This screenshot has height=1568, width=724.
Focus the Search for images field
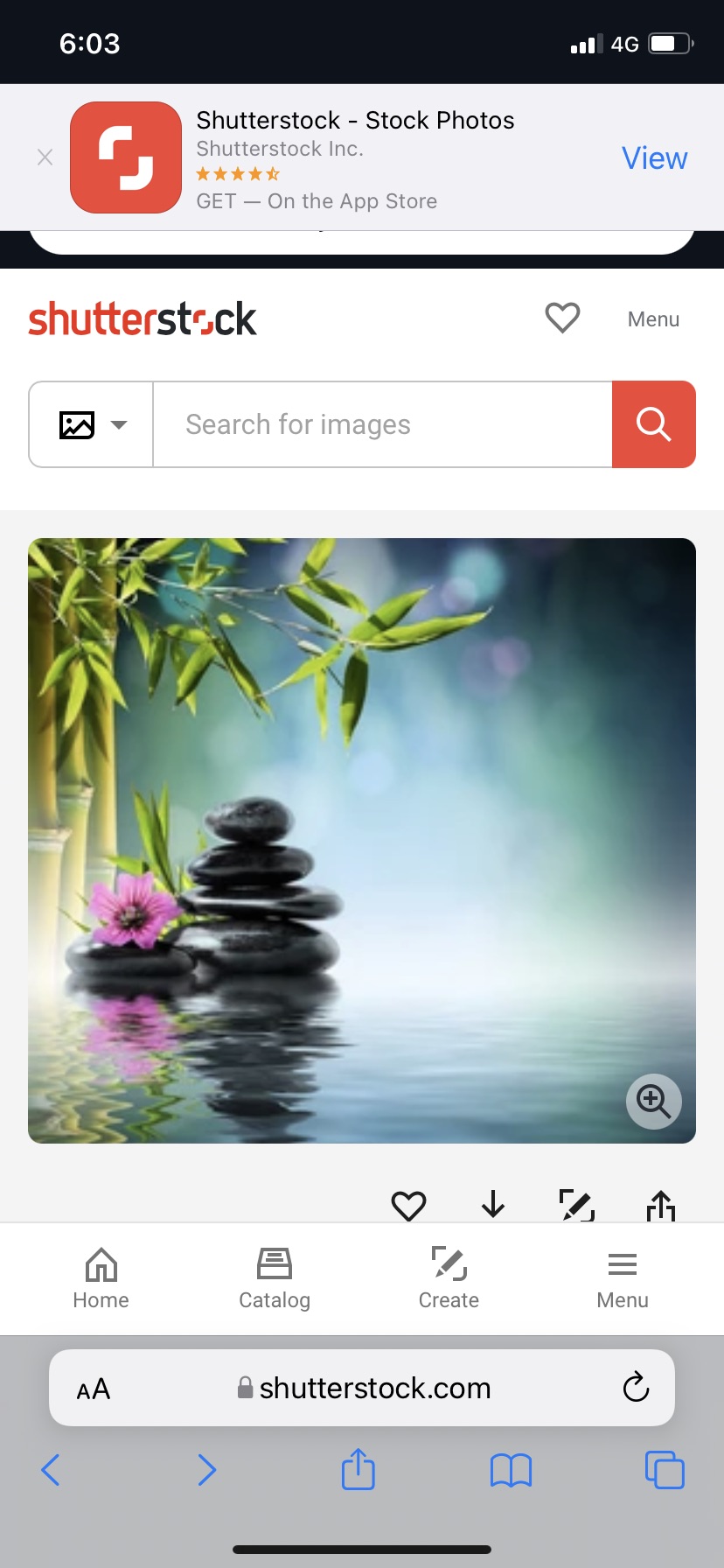382,425
